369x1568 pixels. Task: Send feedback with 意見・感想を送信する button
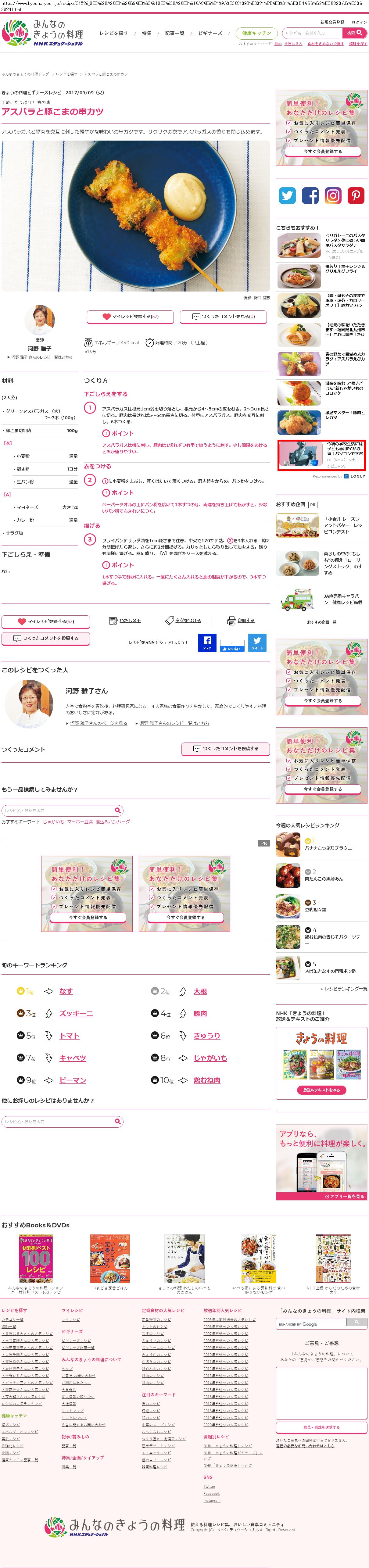(321, 1427)
